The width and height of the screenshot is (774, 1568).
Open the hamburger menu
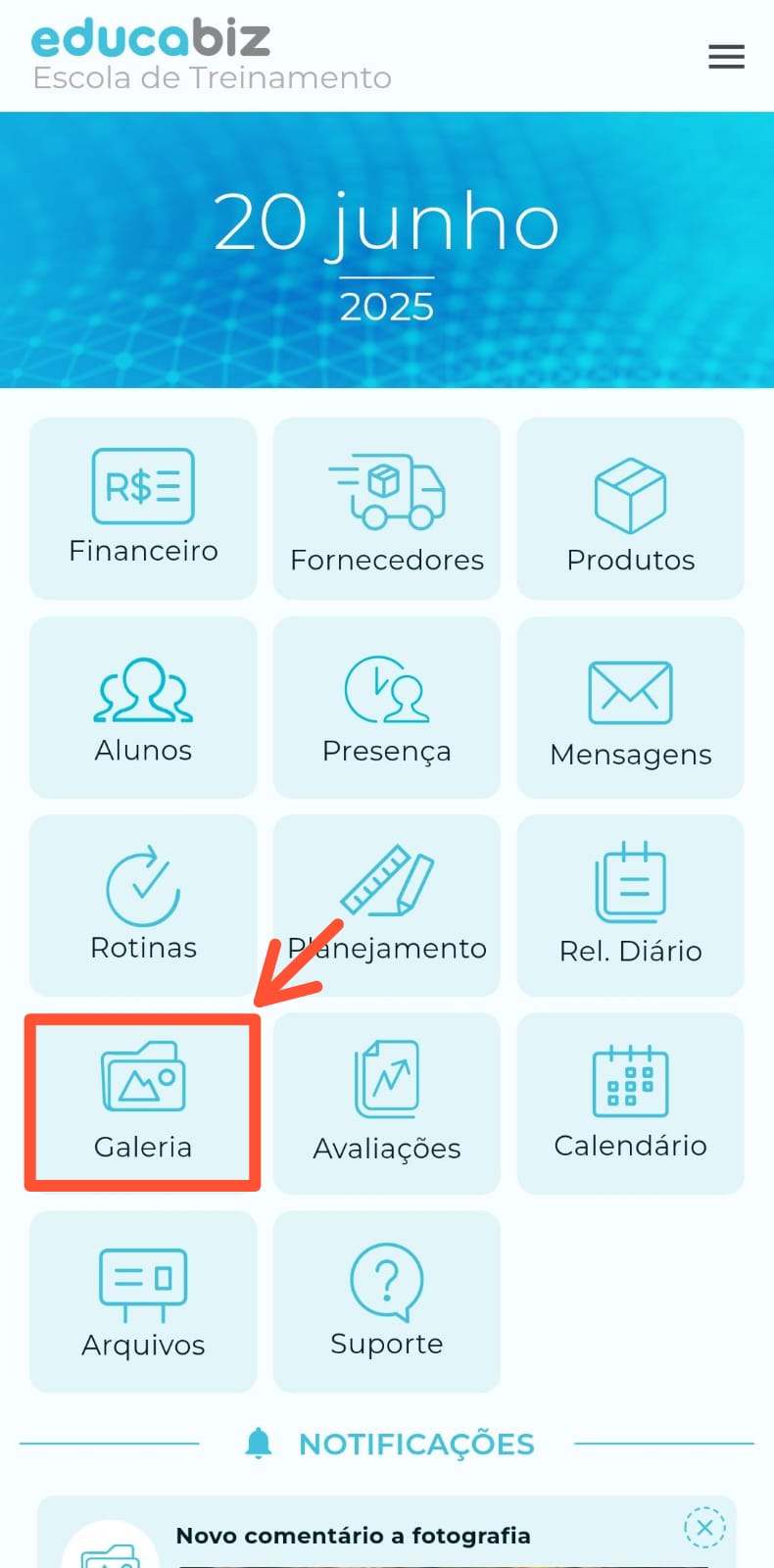(x=726, y=57)
